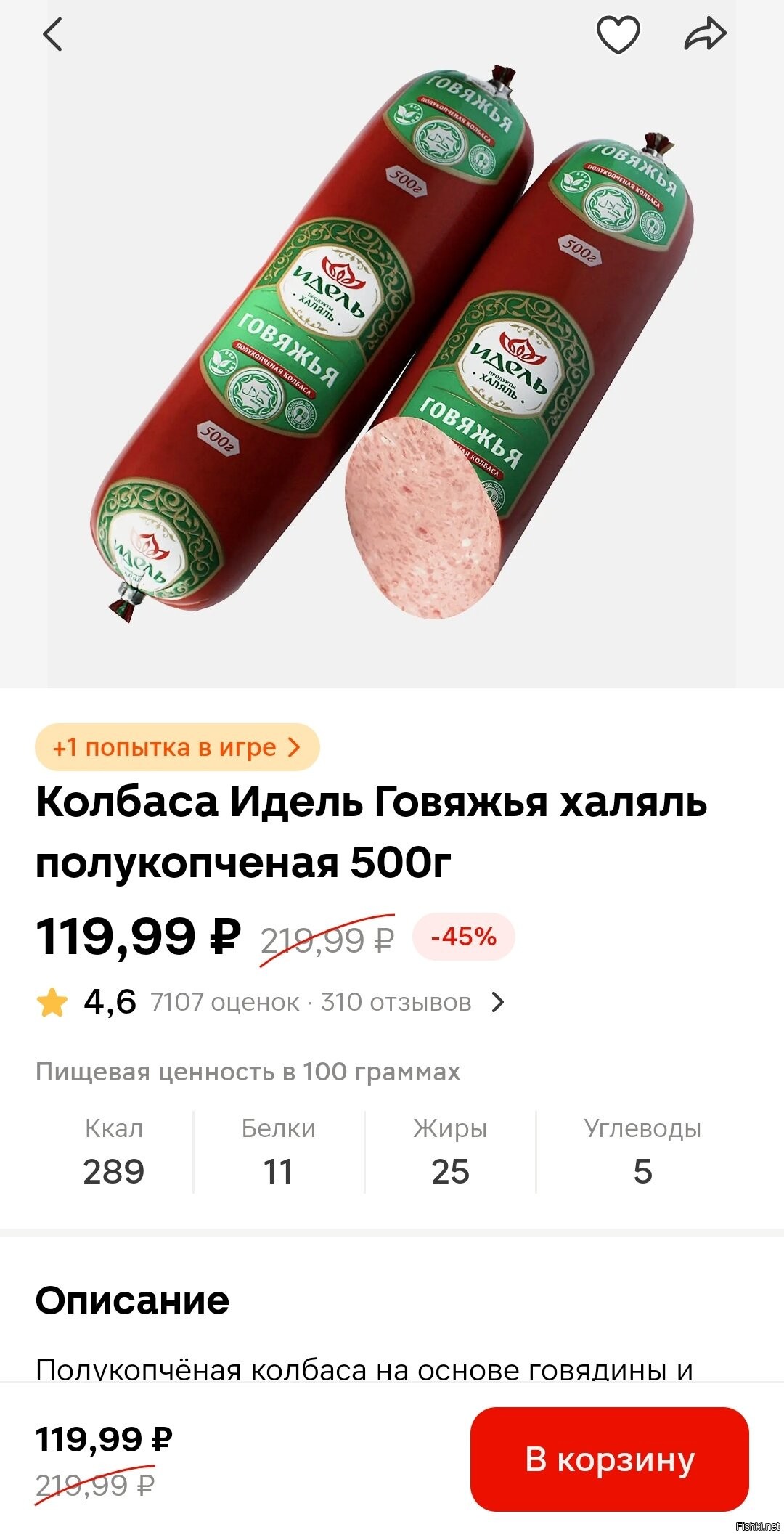Share this product
The image size is (784, 1535).
(x=705, y=35)
